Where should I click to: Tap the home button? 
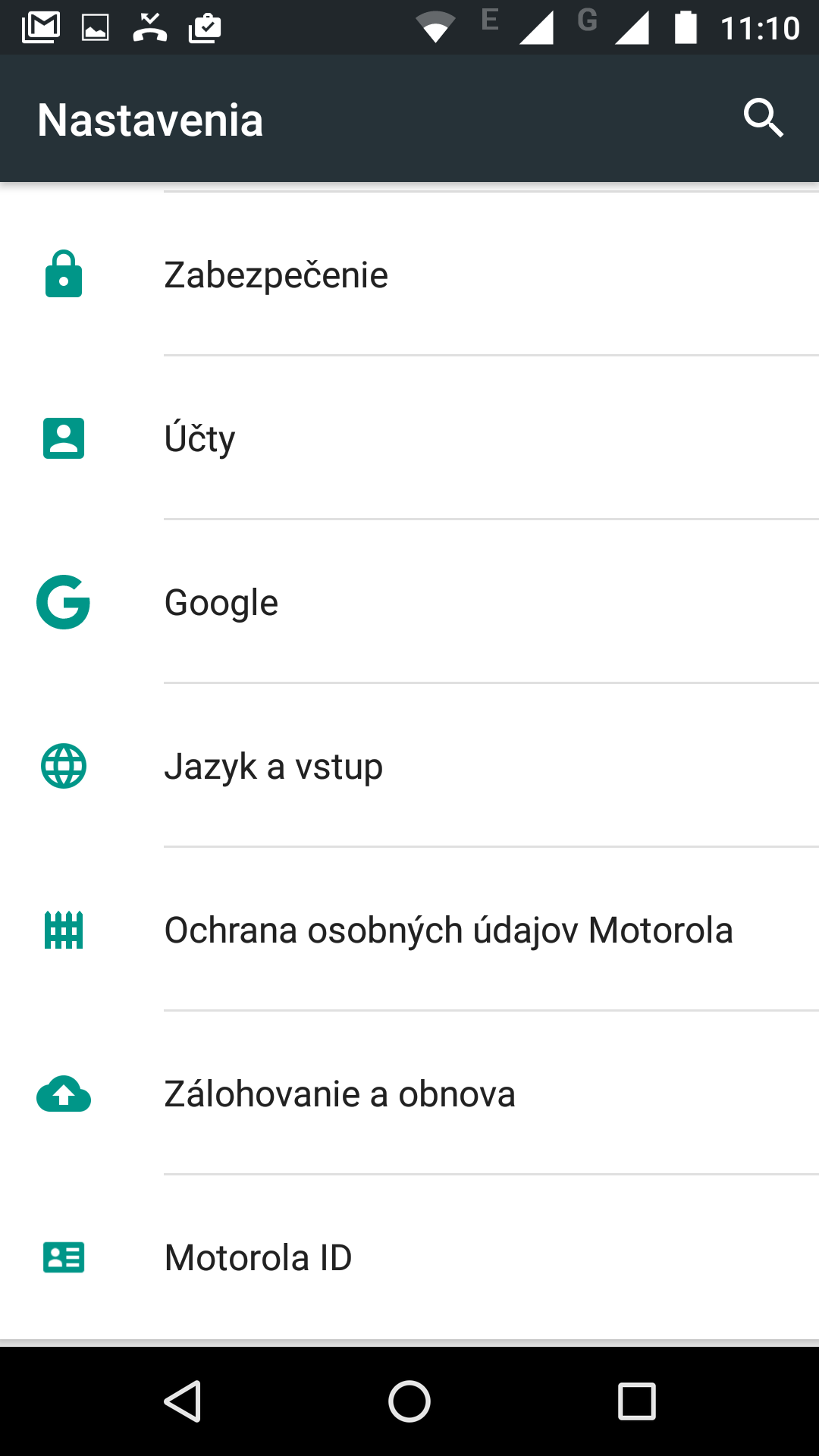(409, 1401)
